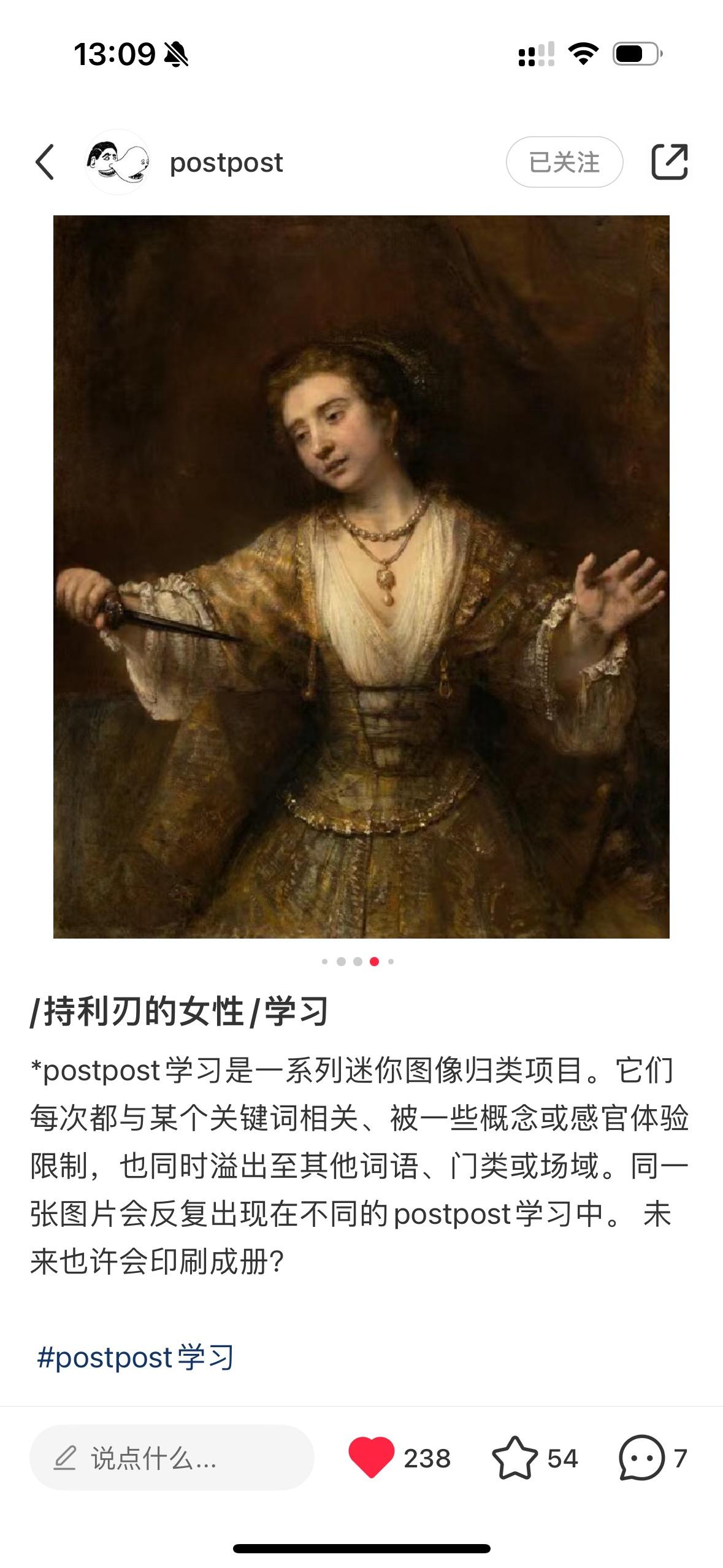This screenshot has height=1568, width=723.
Task: Tap the 已关注 following button
Action: (564, 163)
